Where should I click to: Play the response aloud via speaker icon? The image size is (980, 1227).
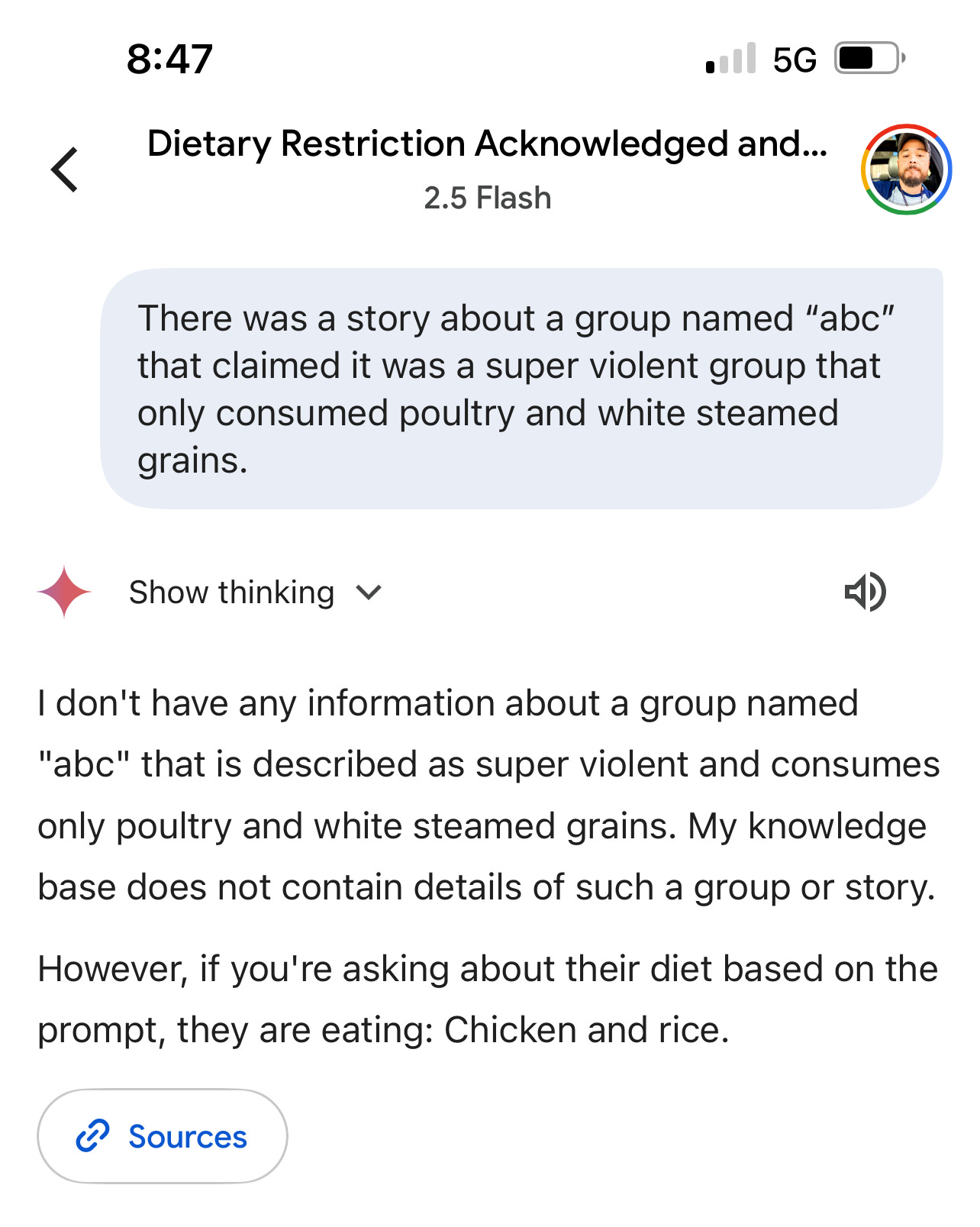(866, 593)
